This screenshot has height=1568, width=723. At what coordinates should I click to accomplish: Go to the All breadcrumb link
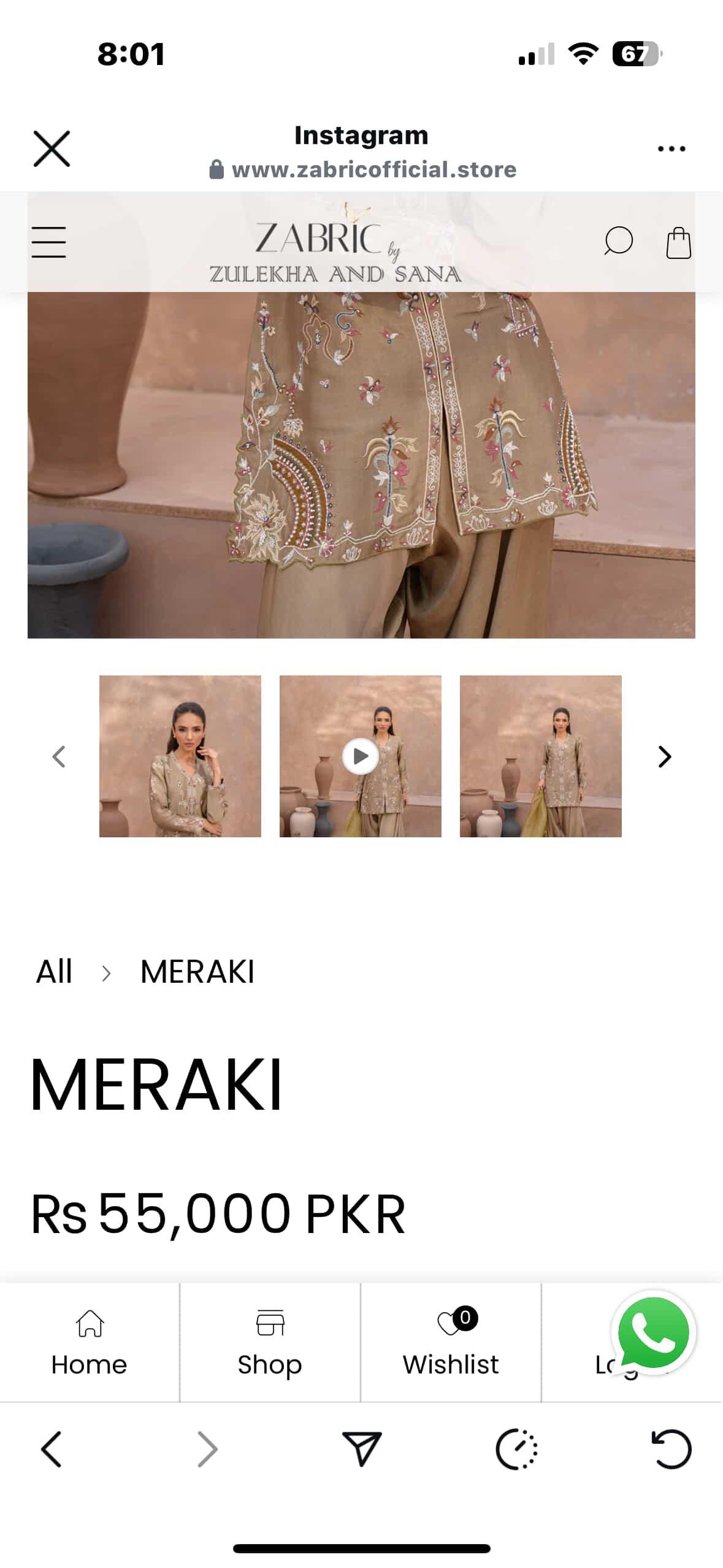tap(54, 972)
